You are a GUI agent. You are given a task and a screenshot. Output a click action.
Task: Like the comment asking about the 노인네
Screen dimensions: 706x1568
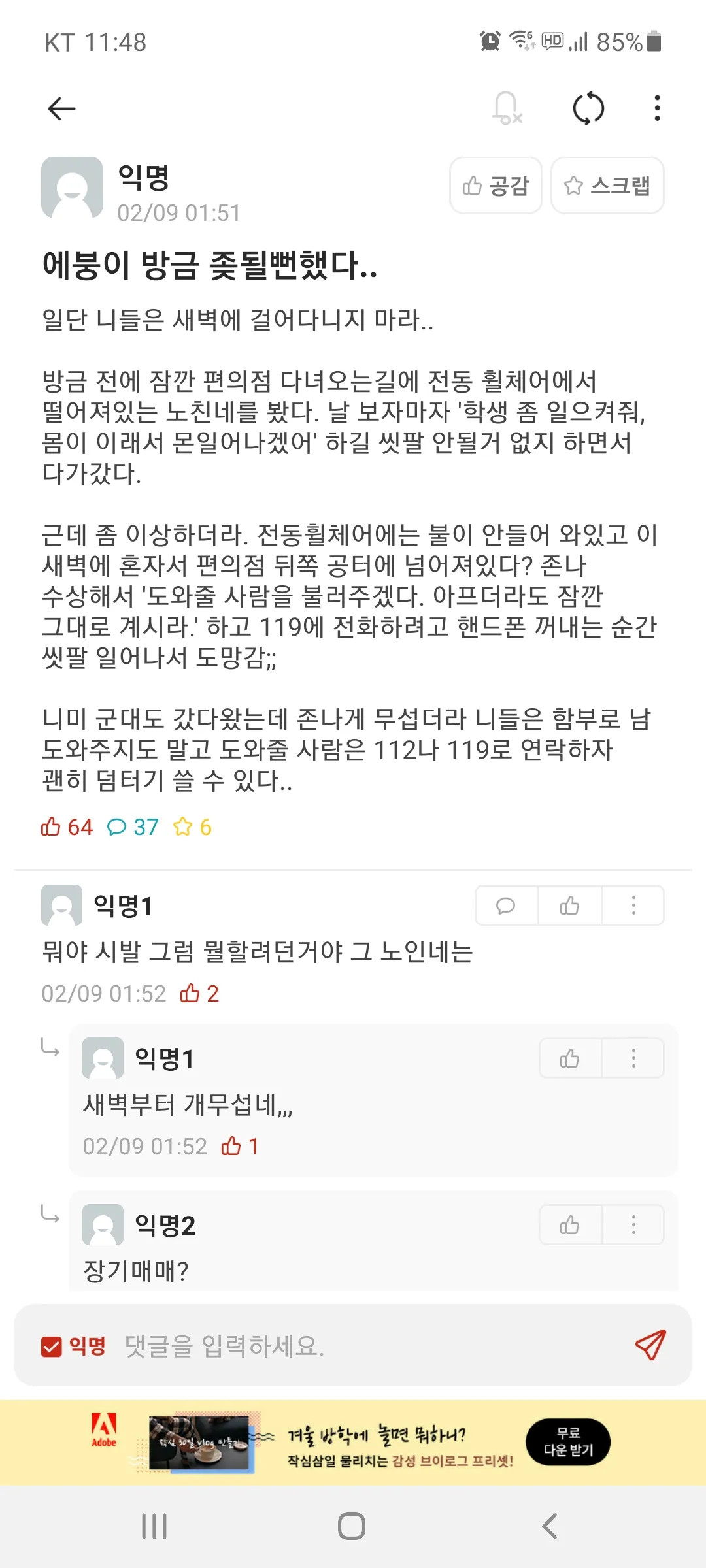click(569, 906)
